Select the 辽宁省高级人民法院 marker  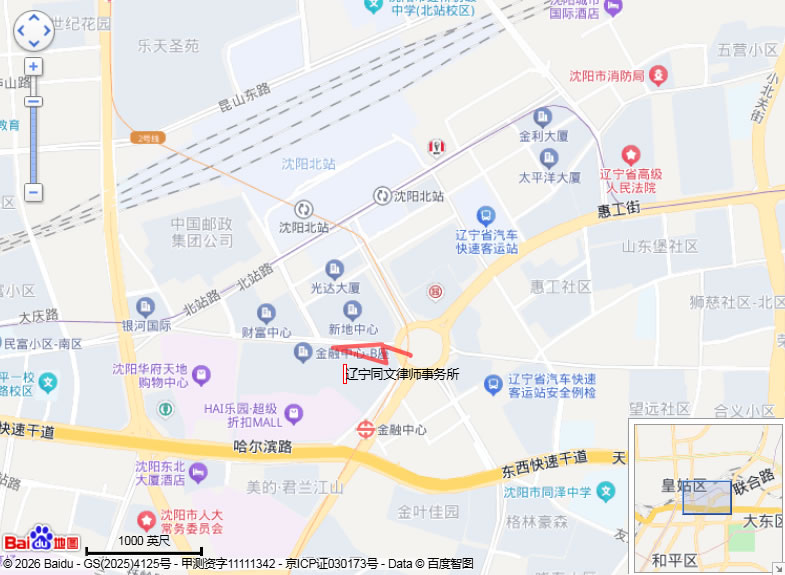(x=631, y=156)
